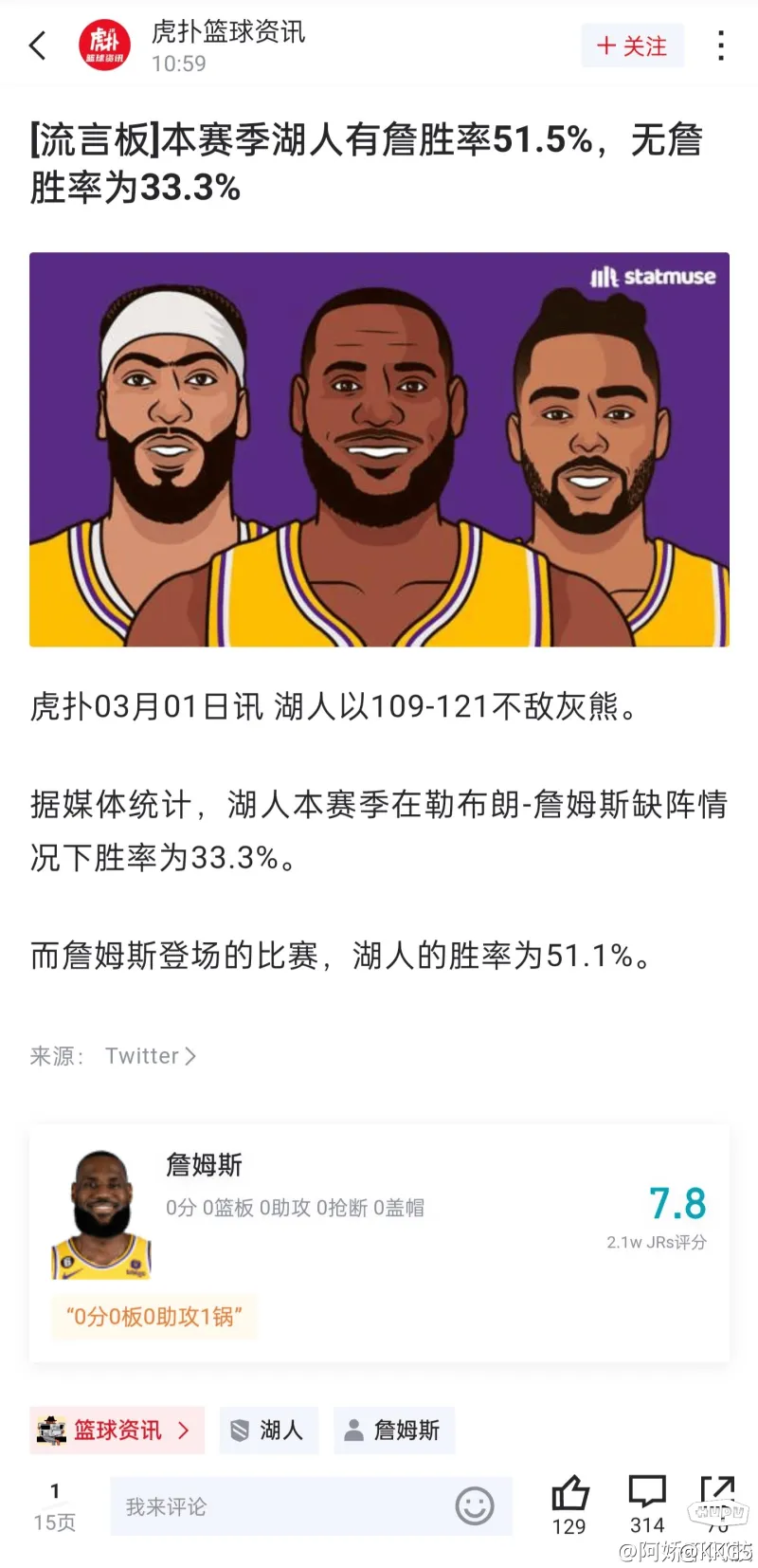Image resolution: width=758 pixels, height=1568 pixels.
Task: View the statmuse Lakers image
Action: pyautogui.click(x=379, y=449)
